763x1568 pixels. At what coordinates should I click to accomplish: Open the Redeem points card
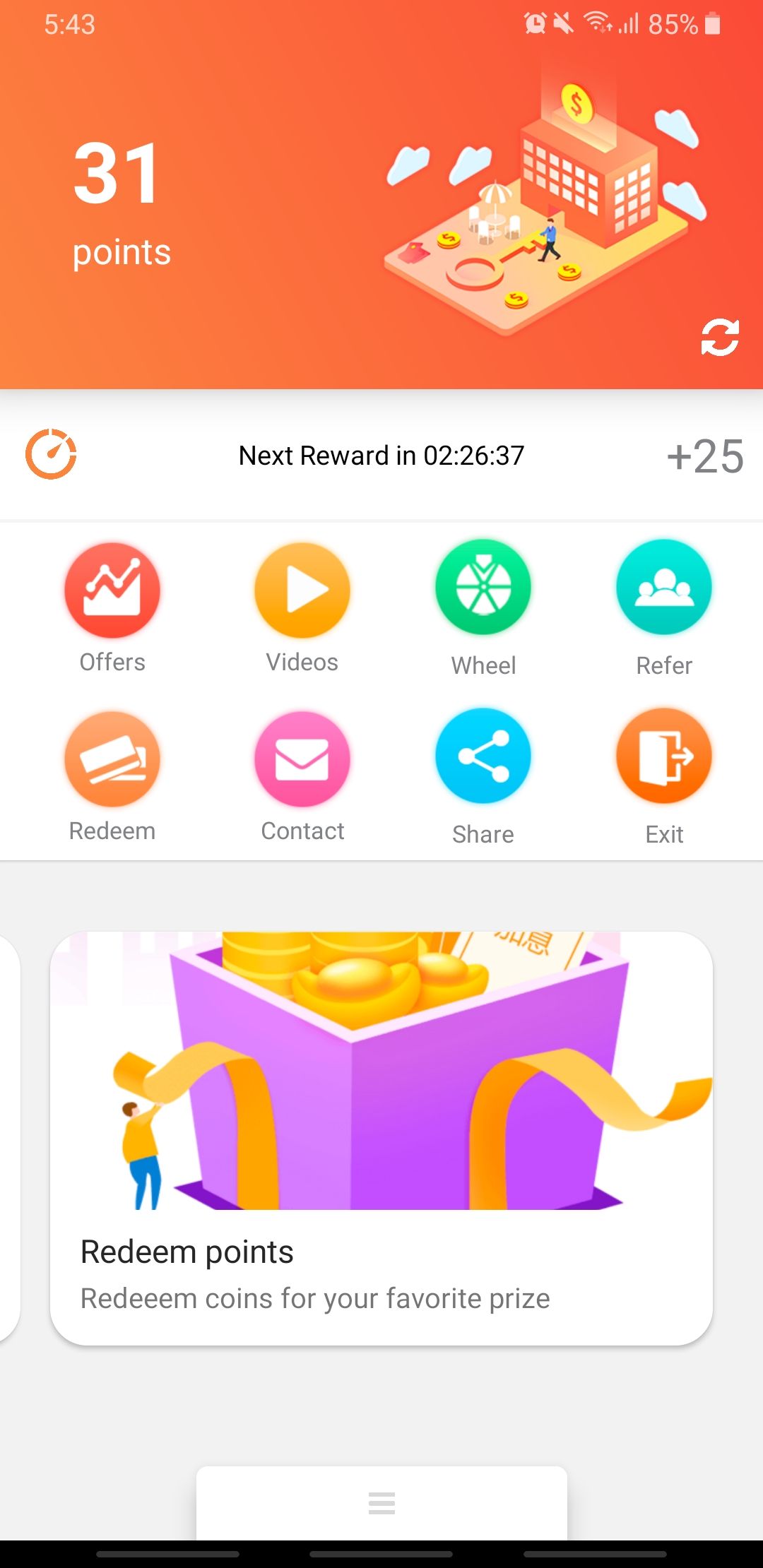(381, 1137)
